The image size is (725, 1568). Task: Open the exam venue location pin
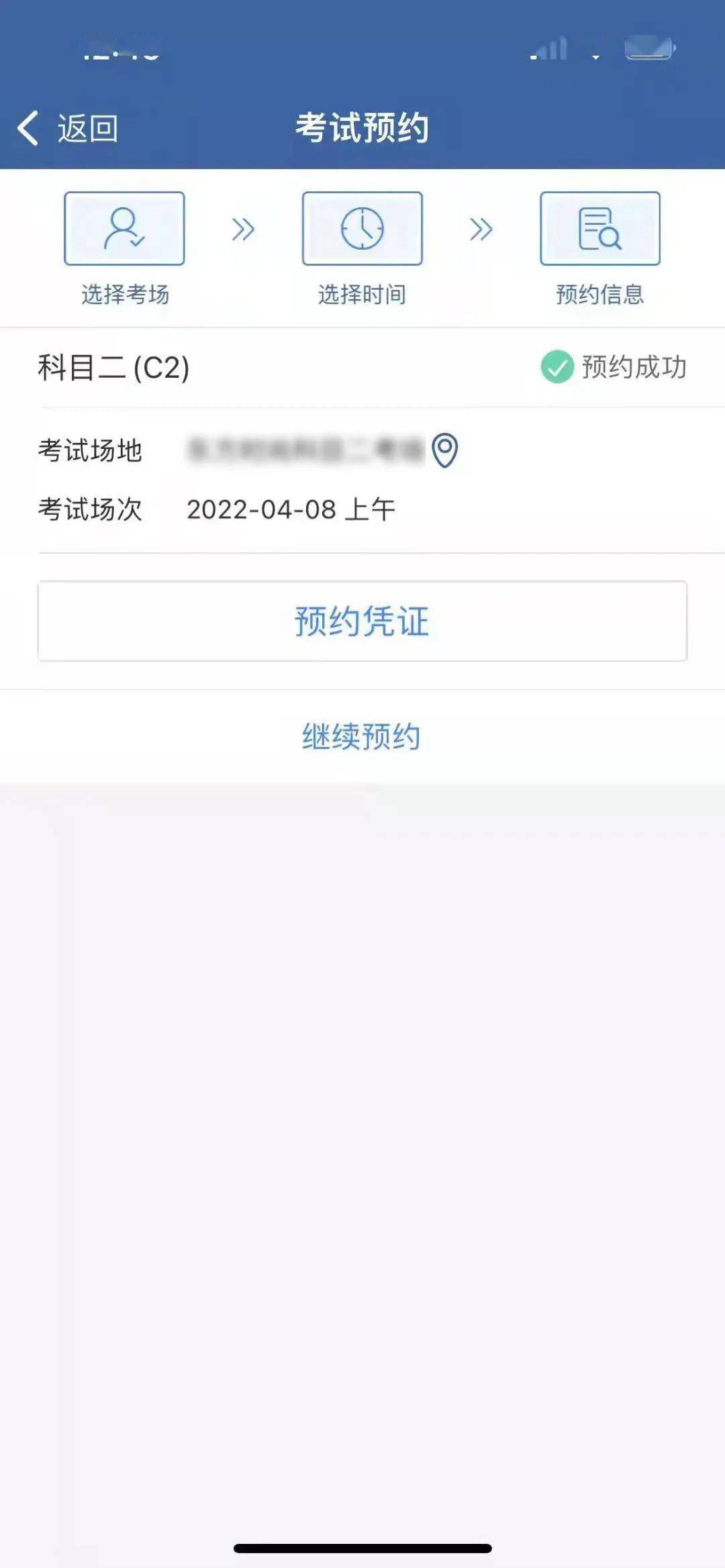444,450
